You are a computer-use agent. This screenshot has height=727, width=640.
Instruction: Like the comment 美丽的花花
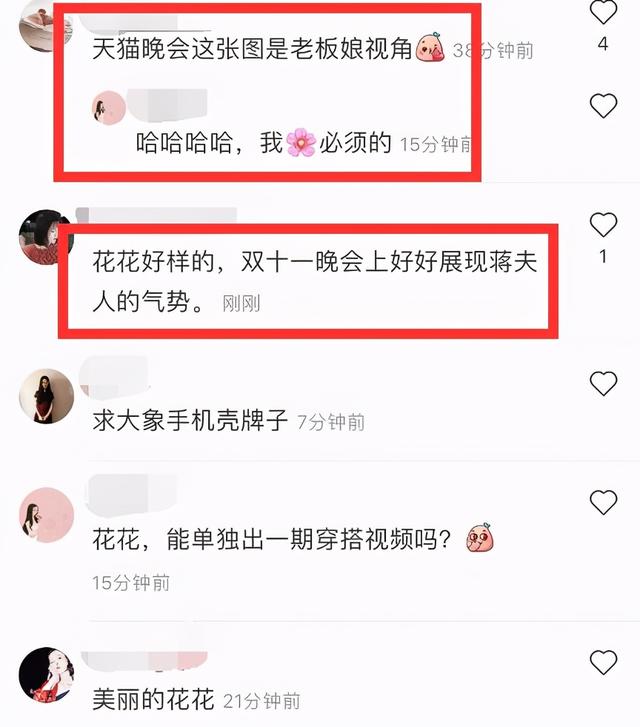pos(603,662)
